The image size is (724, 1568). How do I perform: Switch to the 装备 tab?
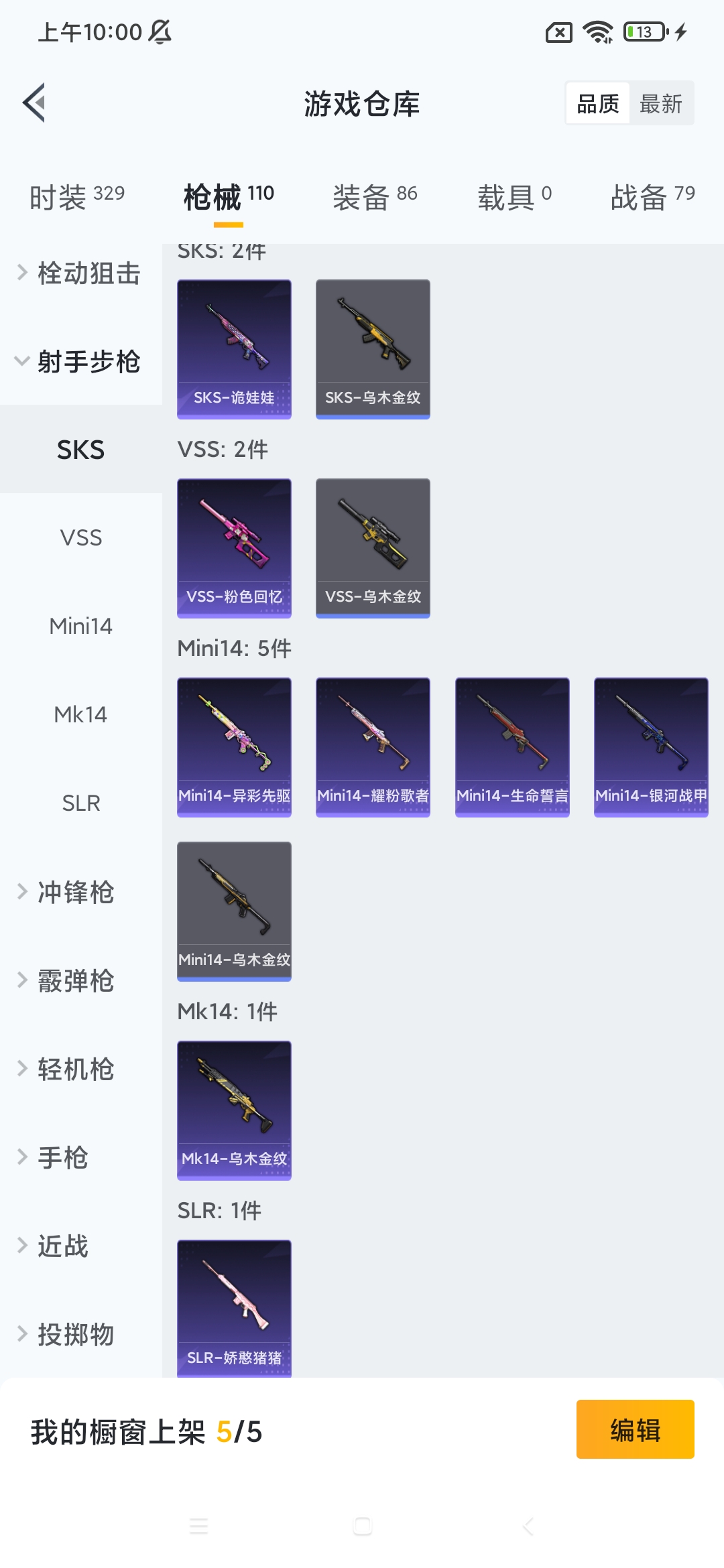click(x=374, y=197)
